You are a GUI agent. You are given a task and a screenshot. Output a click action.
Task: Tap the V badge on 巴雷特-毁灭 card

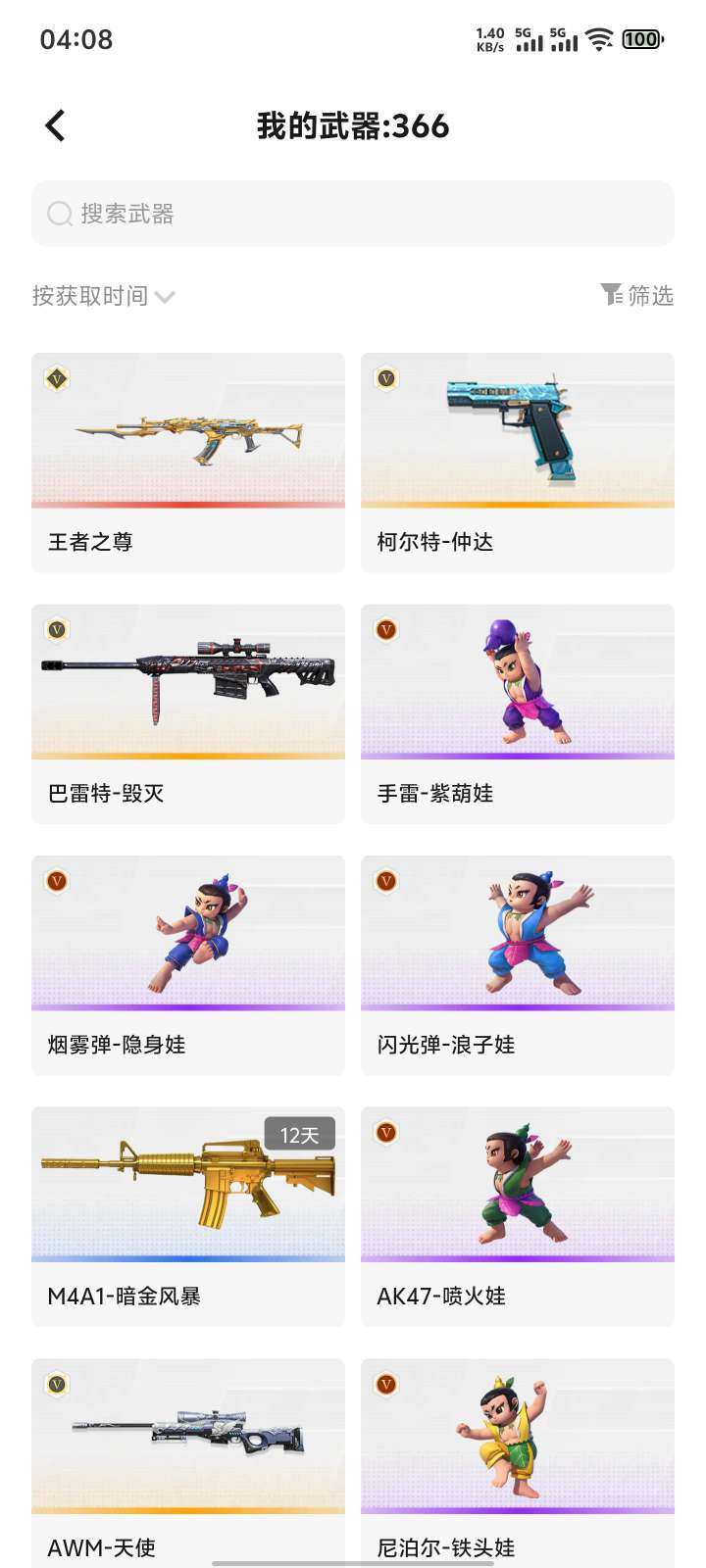(56, 629)
